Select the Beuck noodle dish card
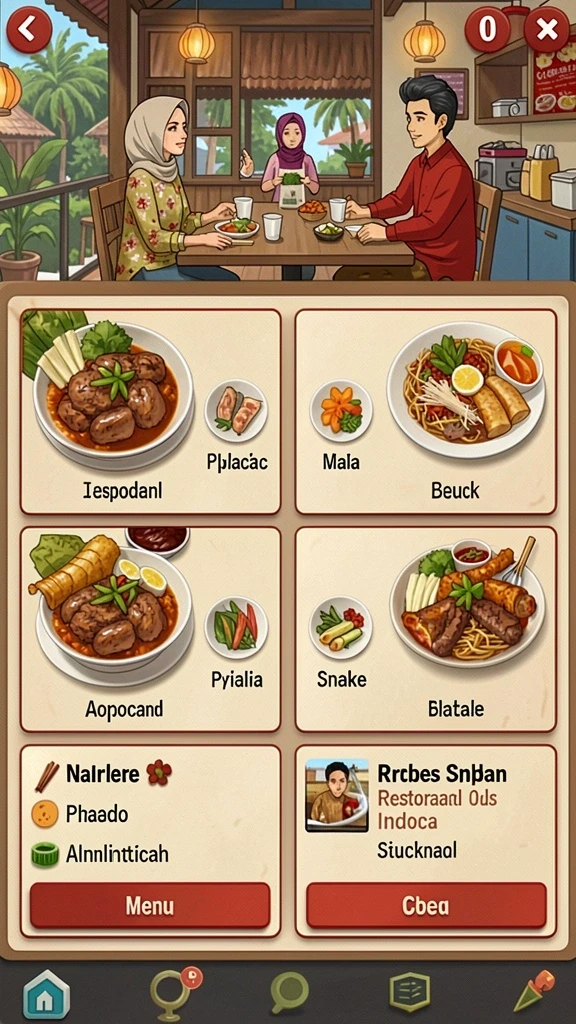Image resolution: width=576 pixels, height=1024 pixels. (426, 411)
